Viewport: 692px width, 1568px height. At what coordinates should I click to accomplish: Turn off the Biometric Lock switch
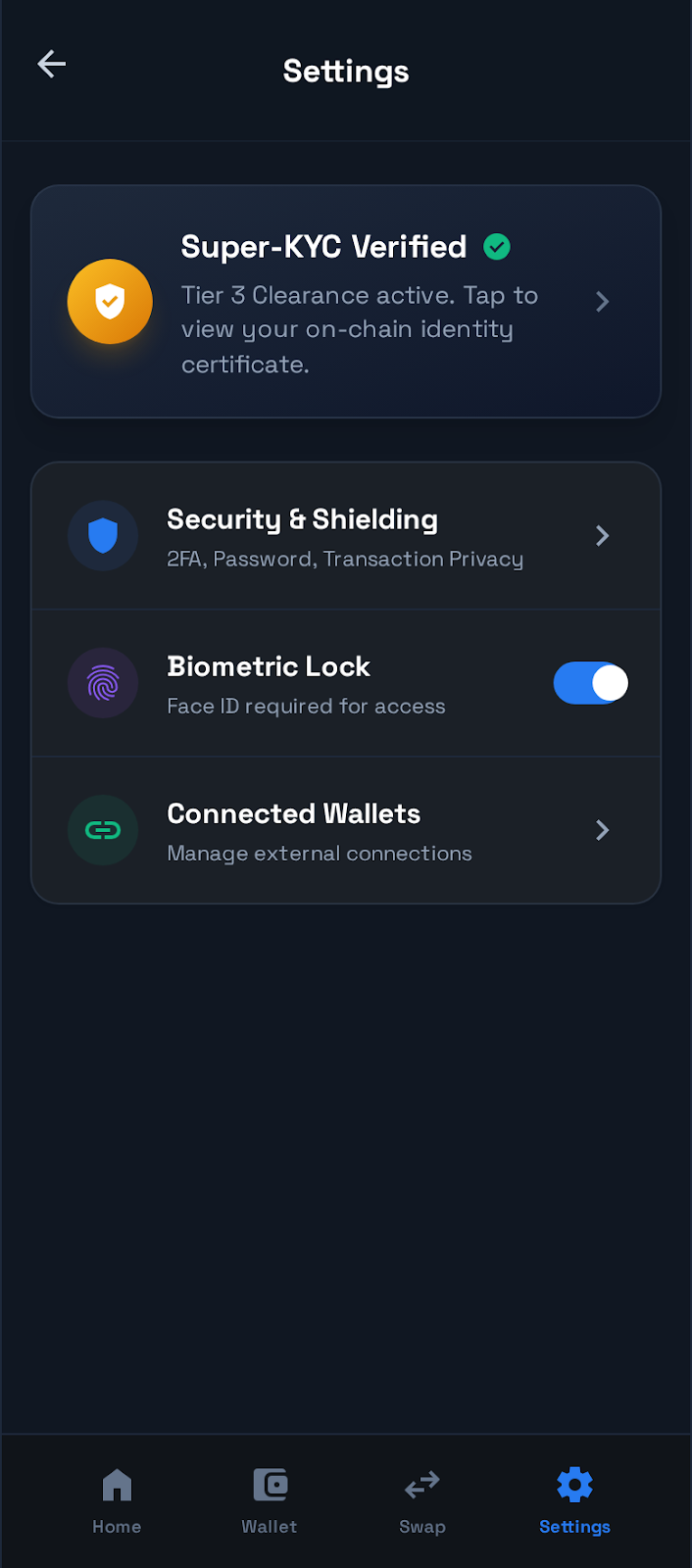tap(590, 683)
